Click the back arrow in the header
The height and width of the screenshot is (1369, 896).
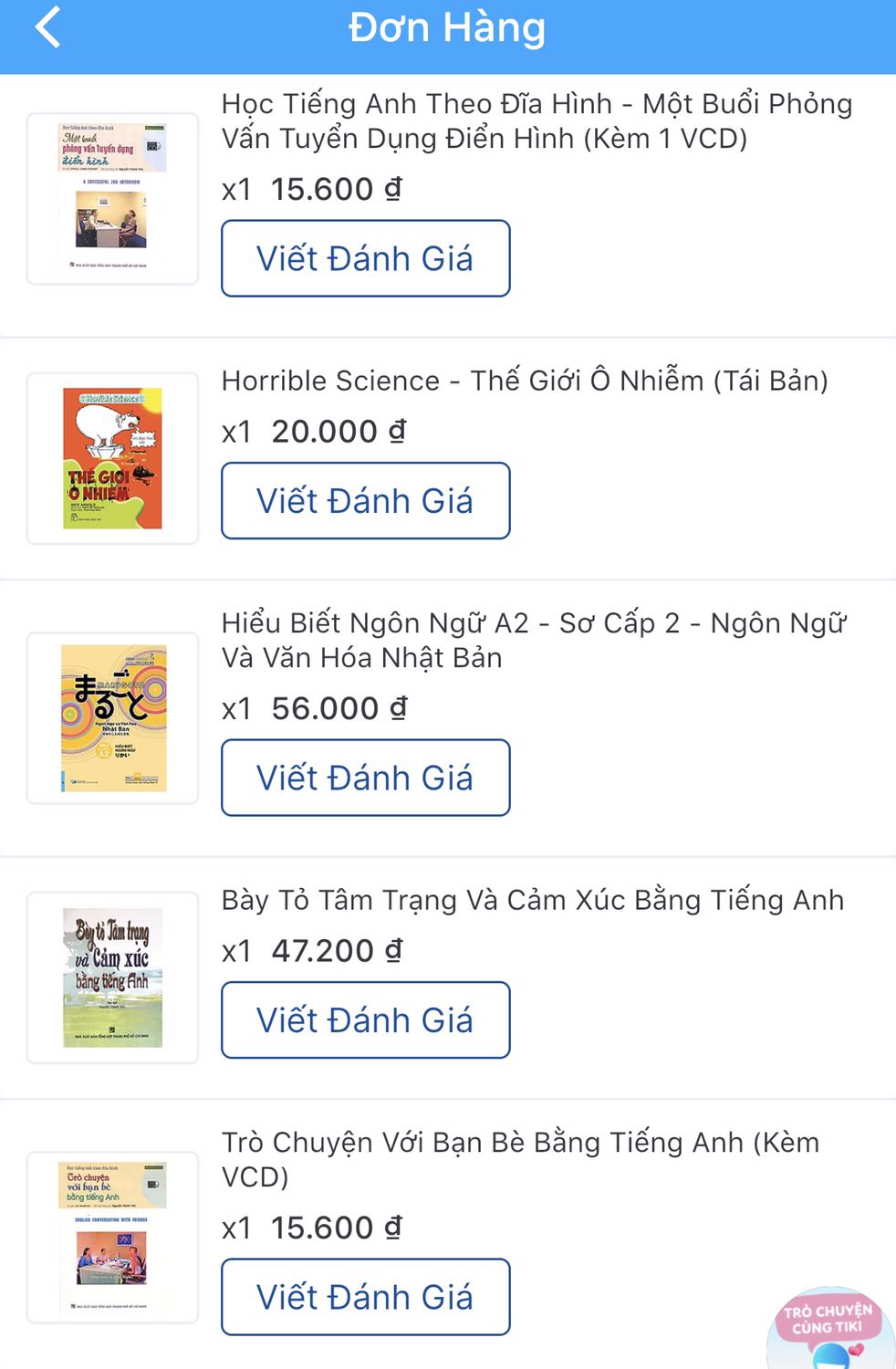pos(46,26)
